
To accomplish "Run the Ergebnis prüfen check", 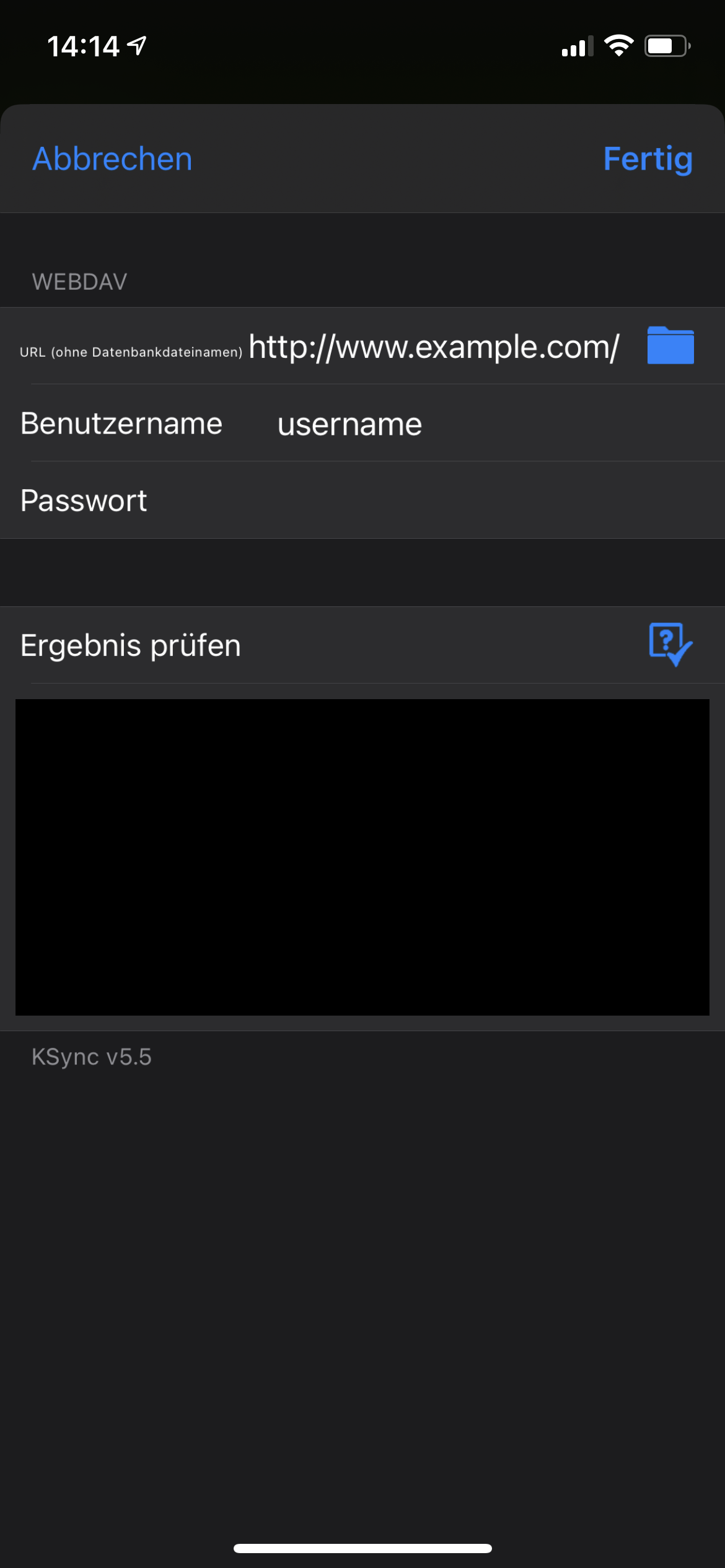I will click(x=670, y=645).
